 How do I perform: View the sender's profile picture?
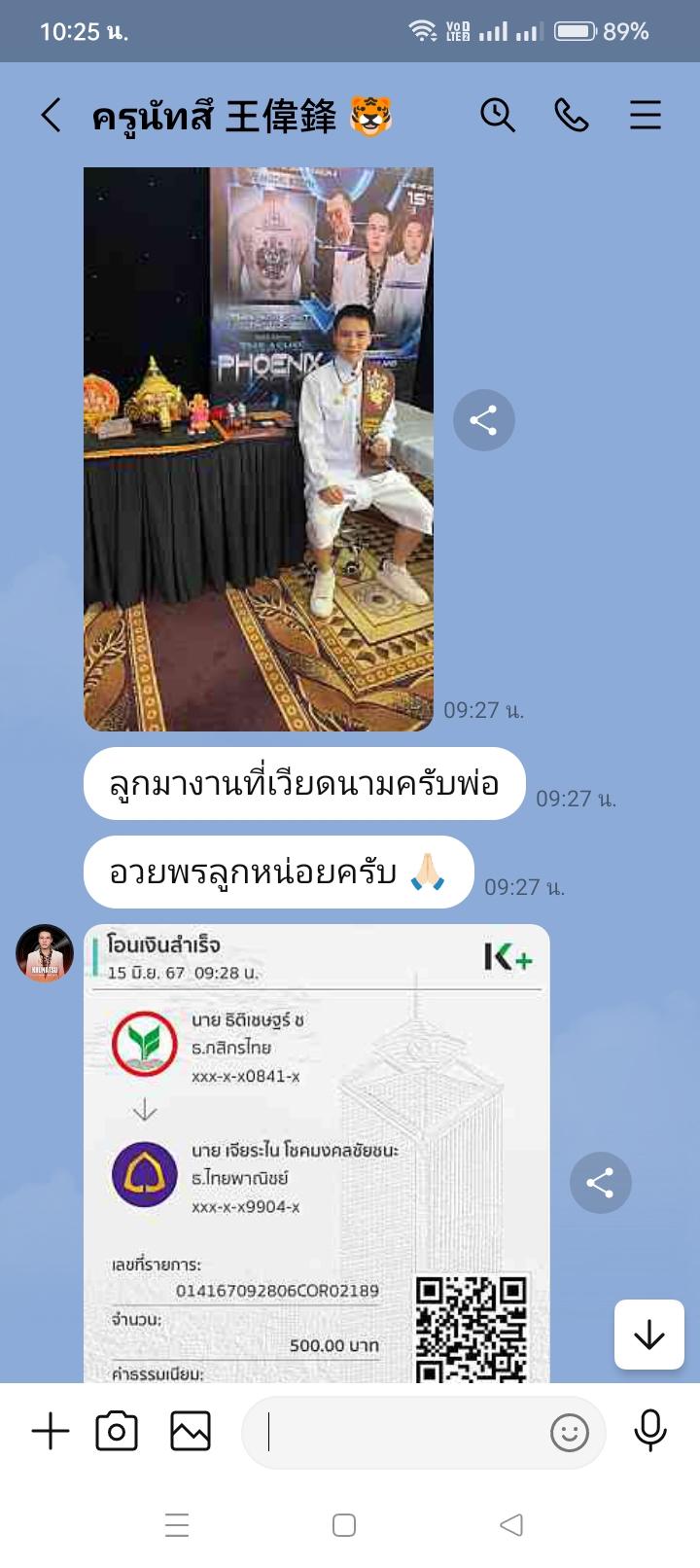[x=45, y=953]
